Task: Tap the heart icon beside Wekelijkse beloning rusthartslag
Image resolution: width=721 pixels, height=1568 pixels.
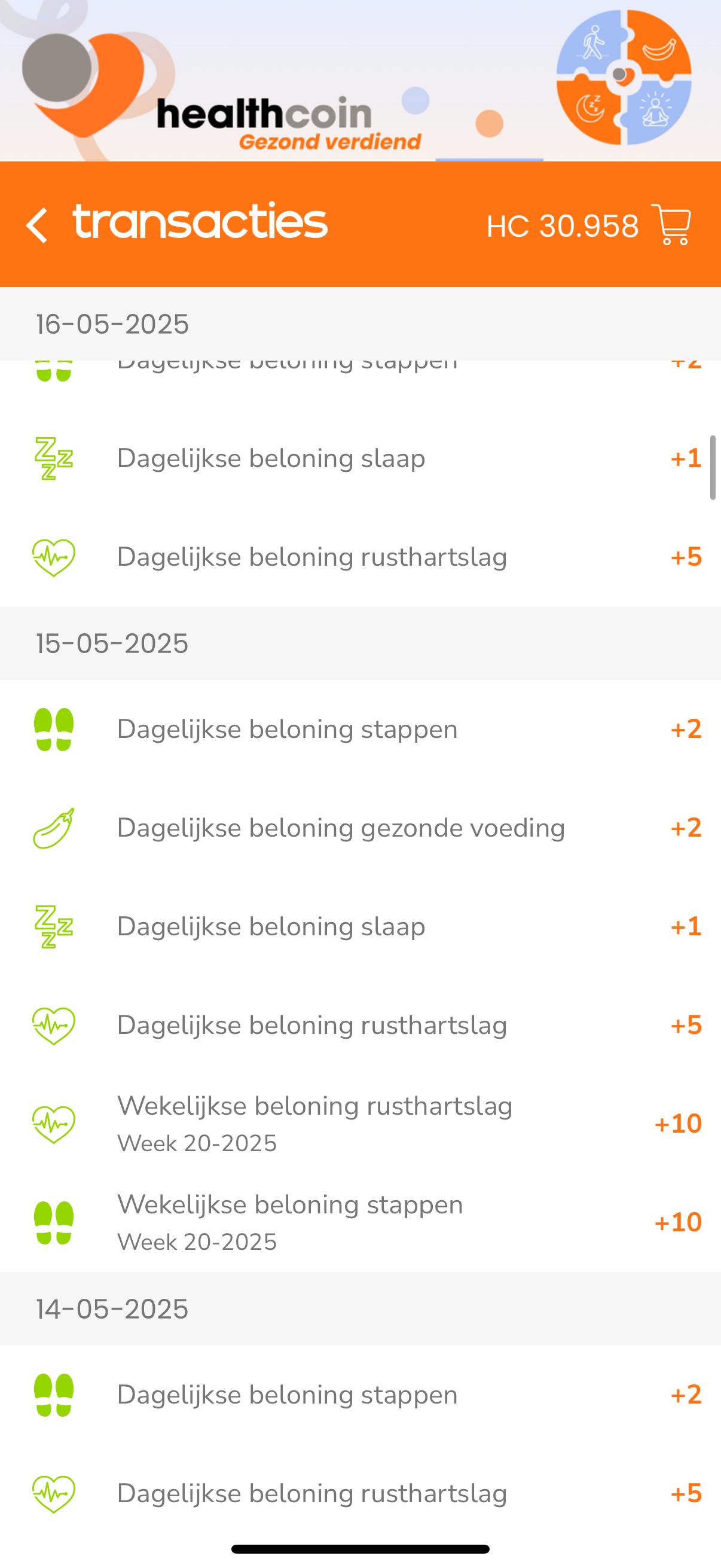Action: [53, 1122]
